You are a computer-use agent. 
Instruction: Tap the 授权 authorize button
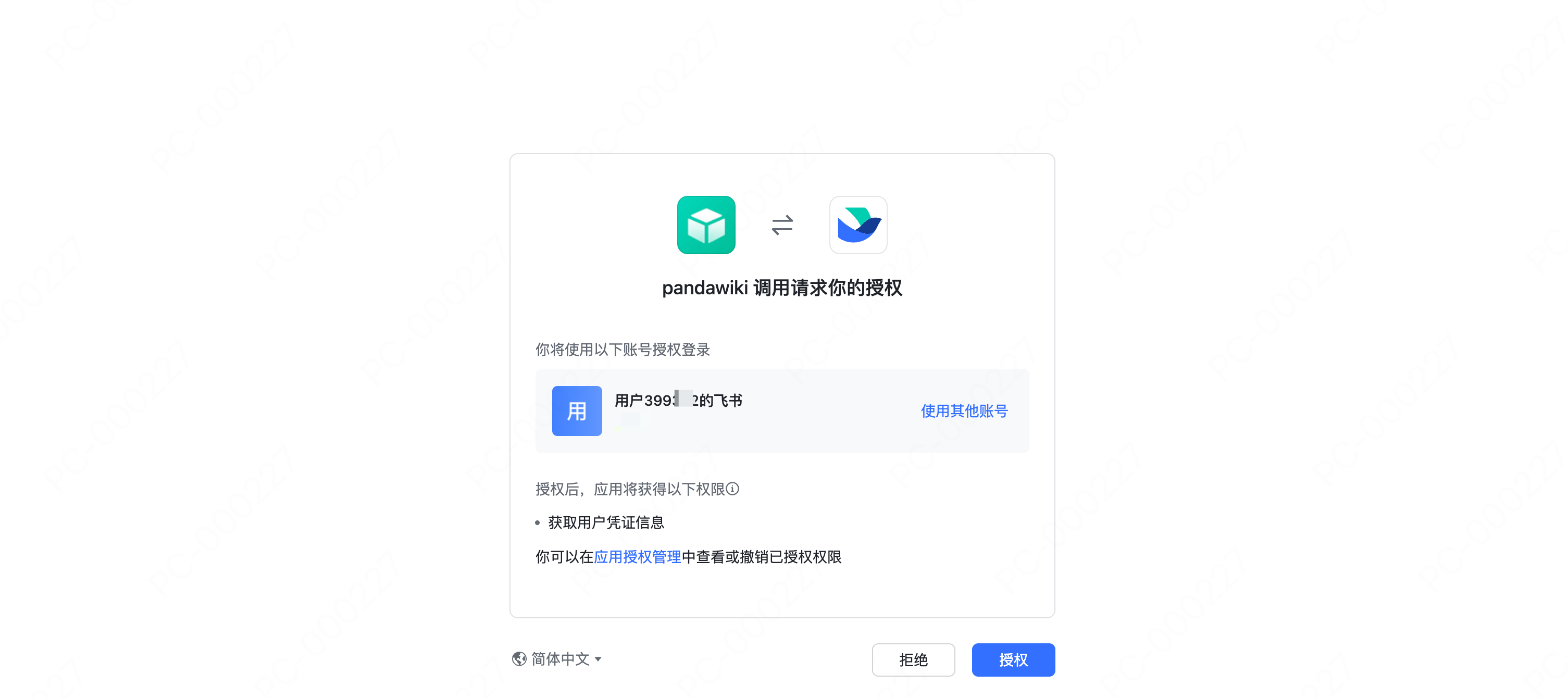point(1013,659)
